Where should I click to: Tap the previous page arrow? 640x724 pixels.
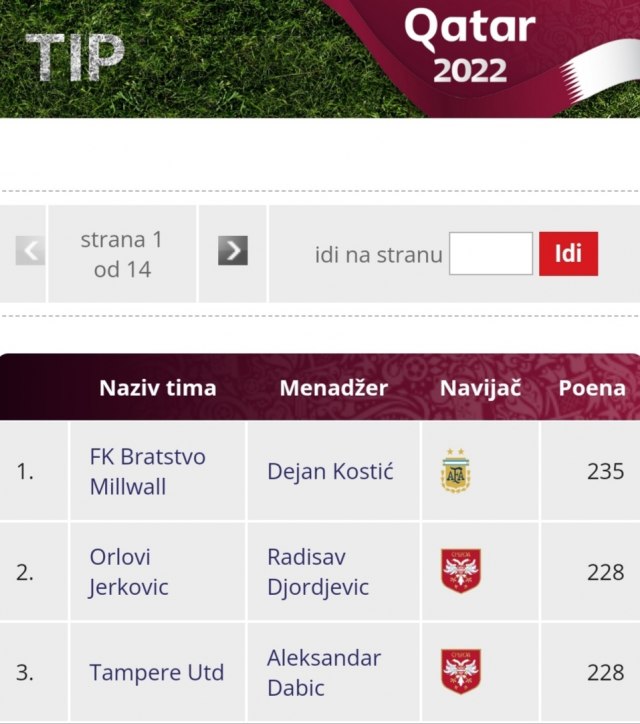(x=31, y=250)
